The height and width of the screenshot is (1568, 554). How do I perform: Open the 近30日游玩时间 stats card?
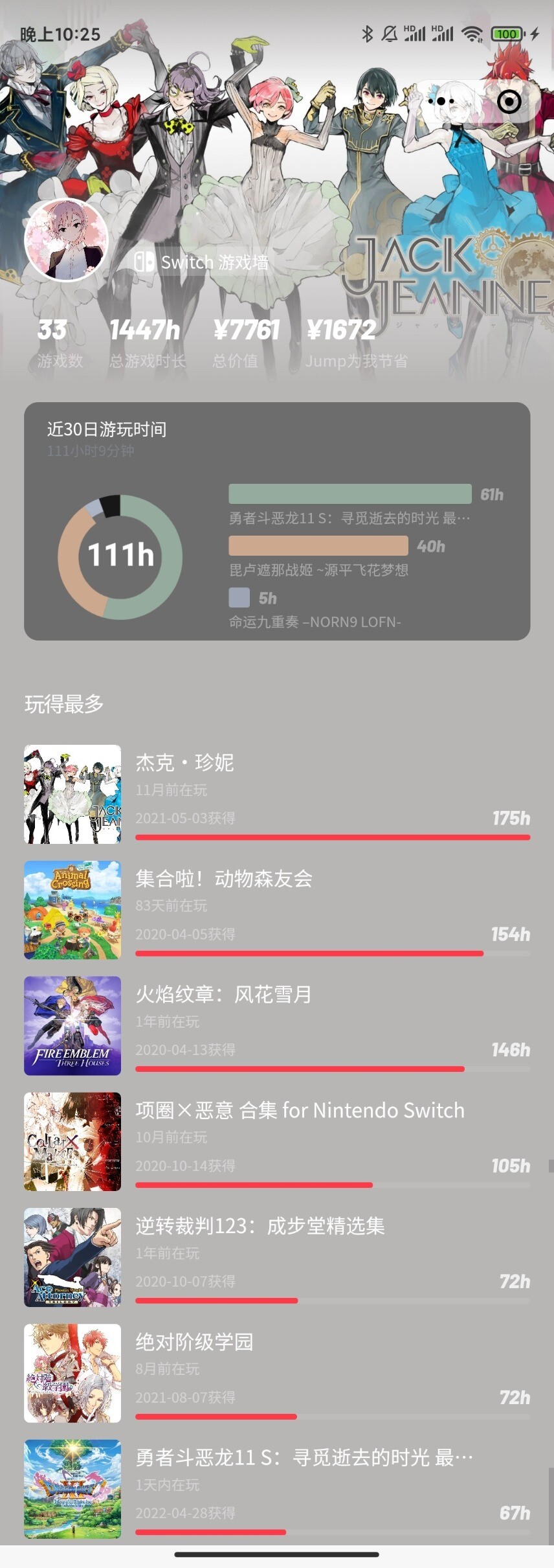pos(277,521)
